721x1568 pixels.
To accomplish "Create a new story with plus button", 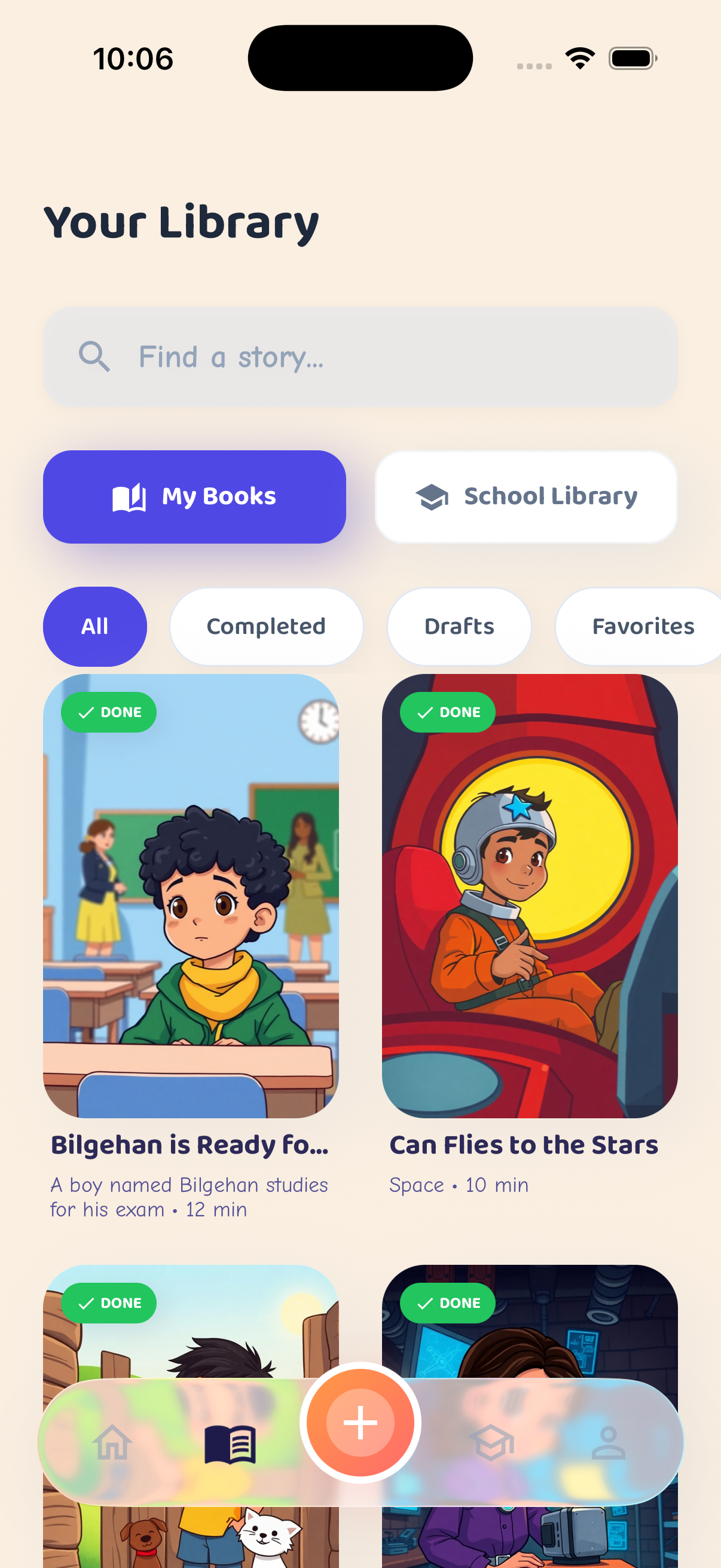I will coord(360,1423).
